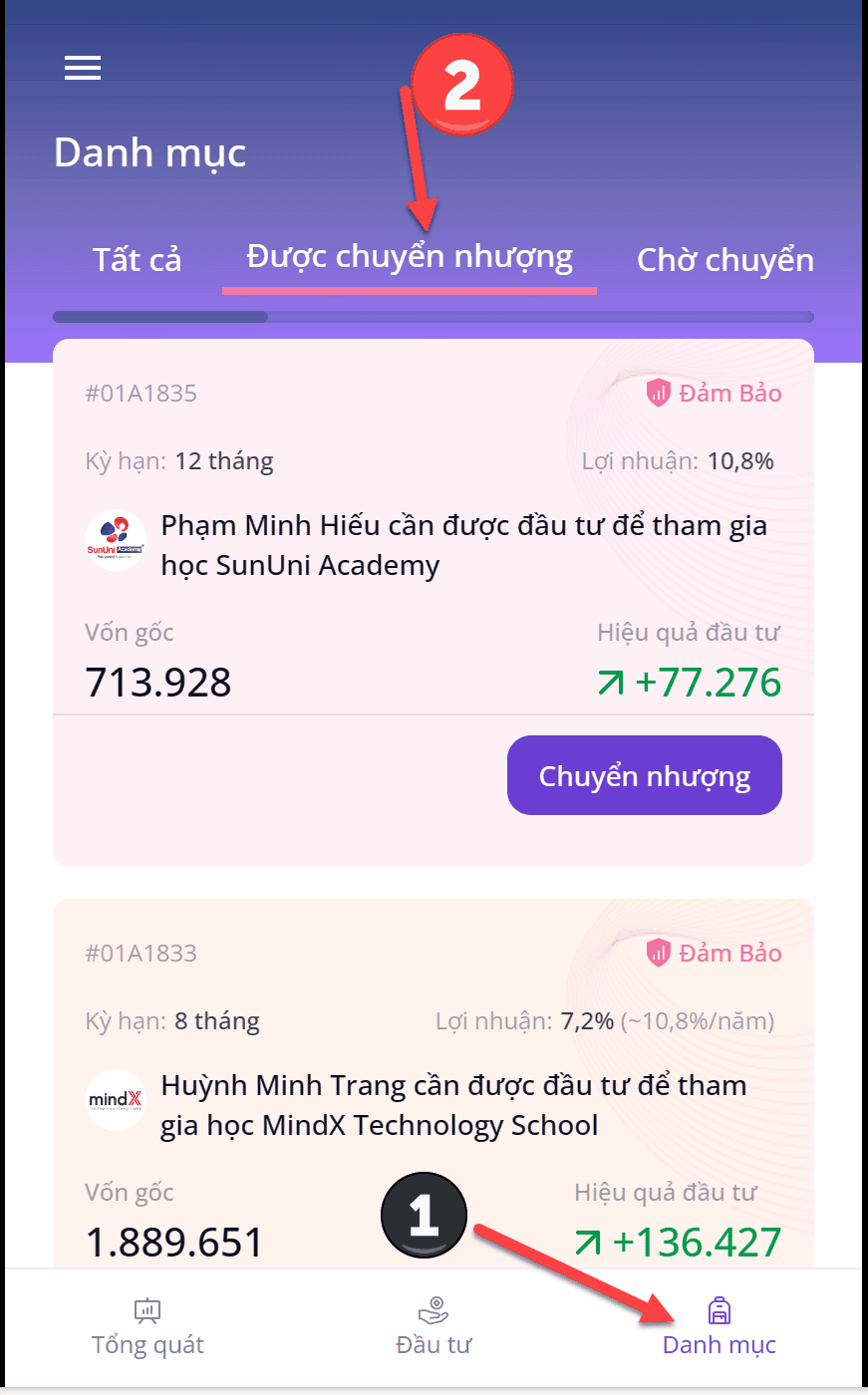868x1395 pixels.
Task: Go to Tổng quát in bottom navigation
Action: pos(147,1328)
